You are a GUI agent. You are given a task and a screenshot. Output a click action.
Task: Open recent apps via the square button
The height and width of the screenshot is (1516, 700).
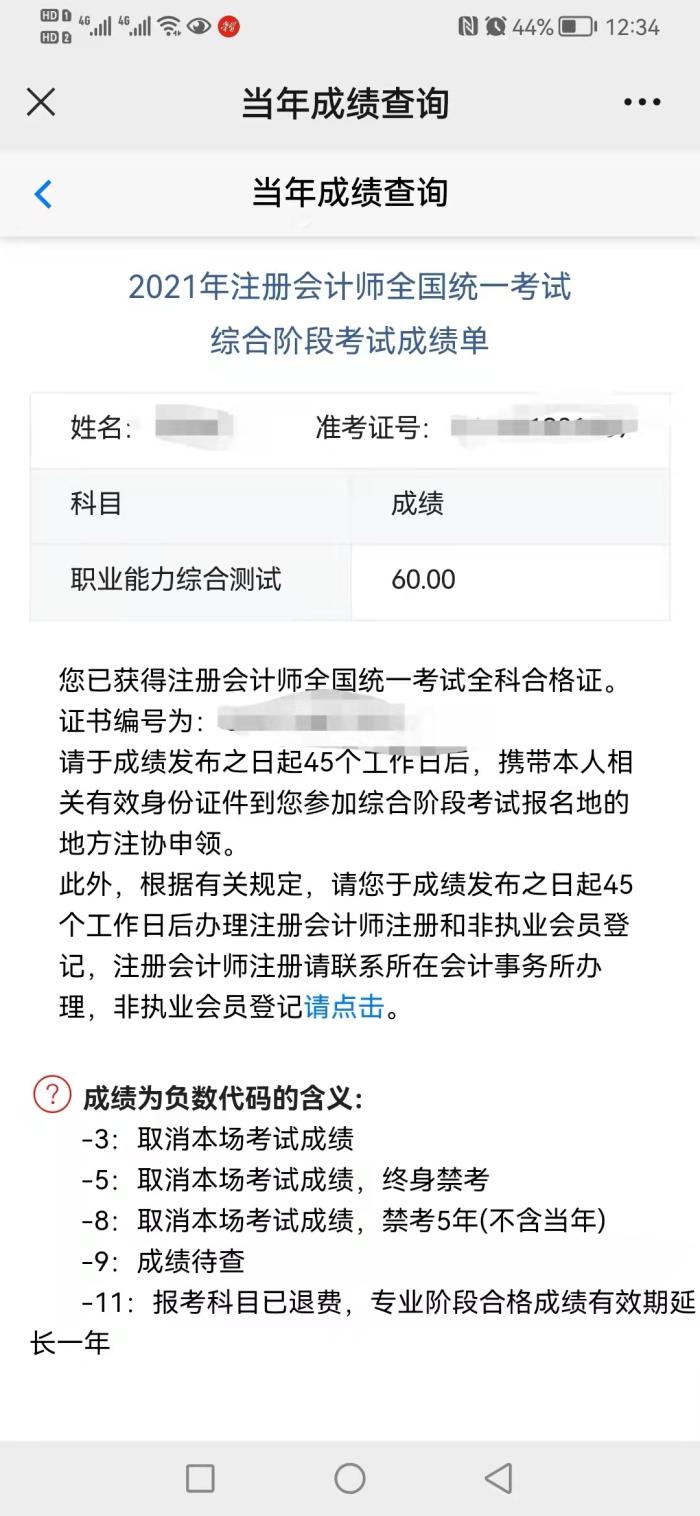(x=200, y=1478)
